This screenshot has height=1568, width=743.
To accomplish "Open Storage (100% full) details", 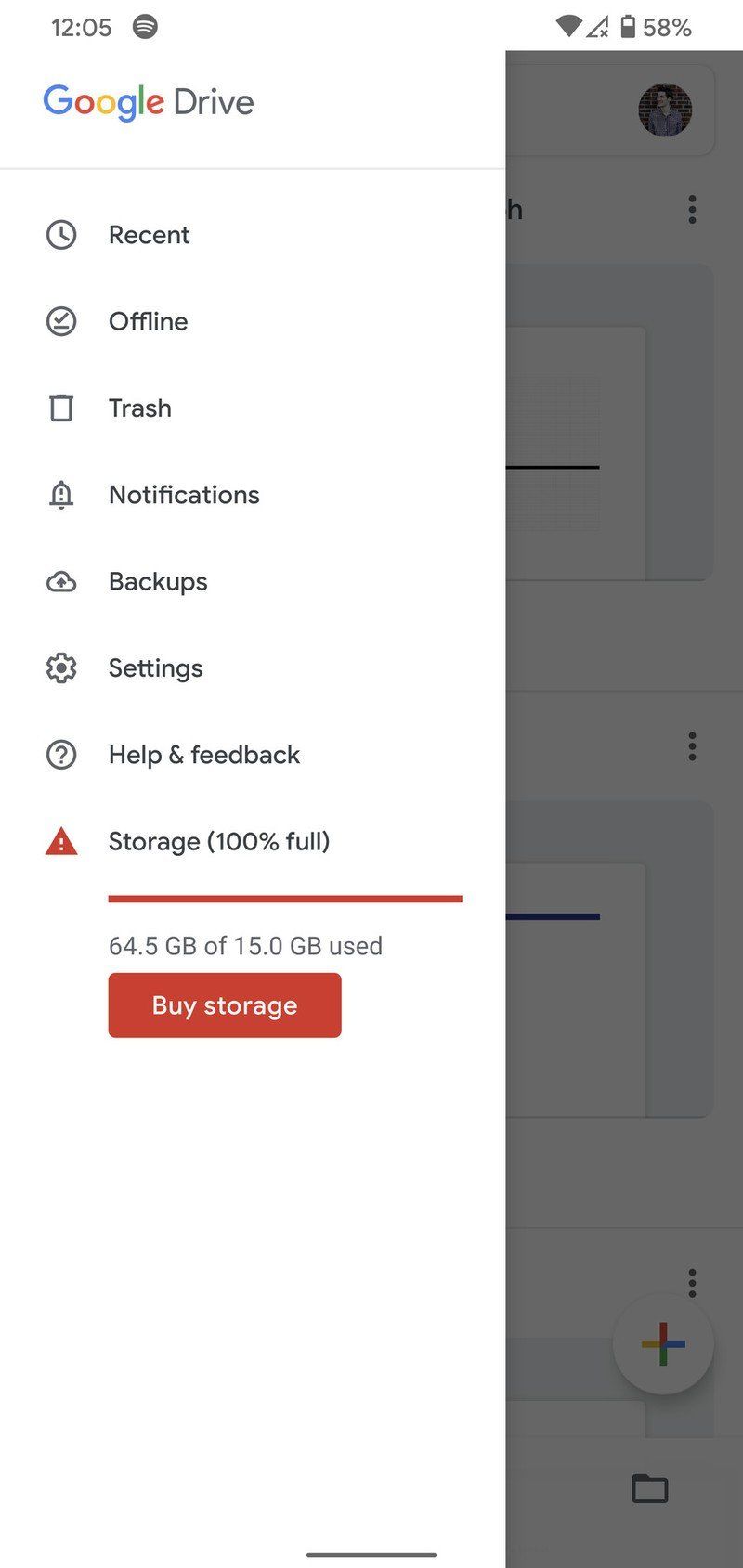I will coord(219,840).
